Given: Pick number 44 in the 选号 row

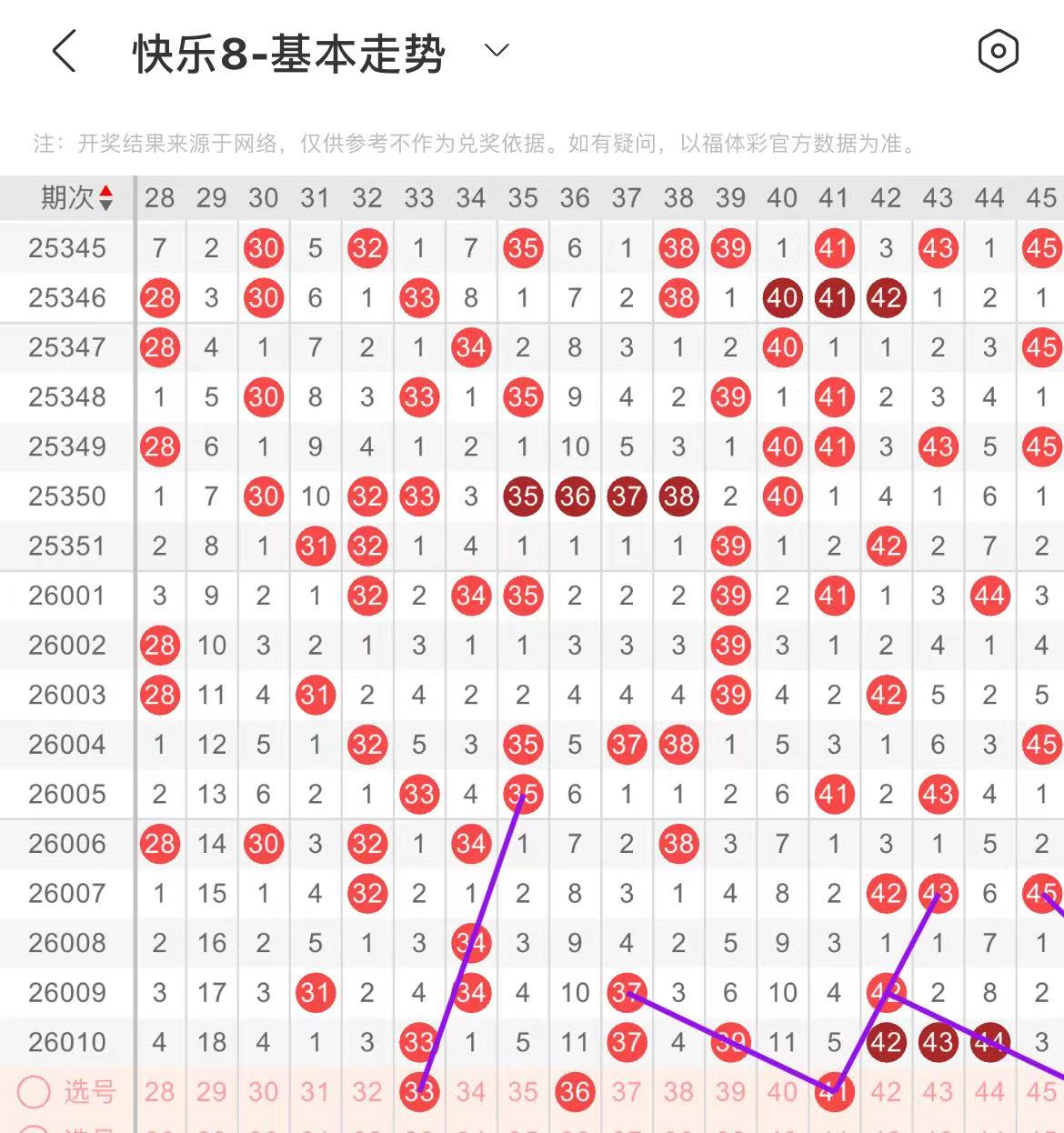Looking at the screenshot, I should pos(989,1091).
